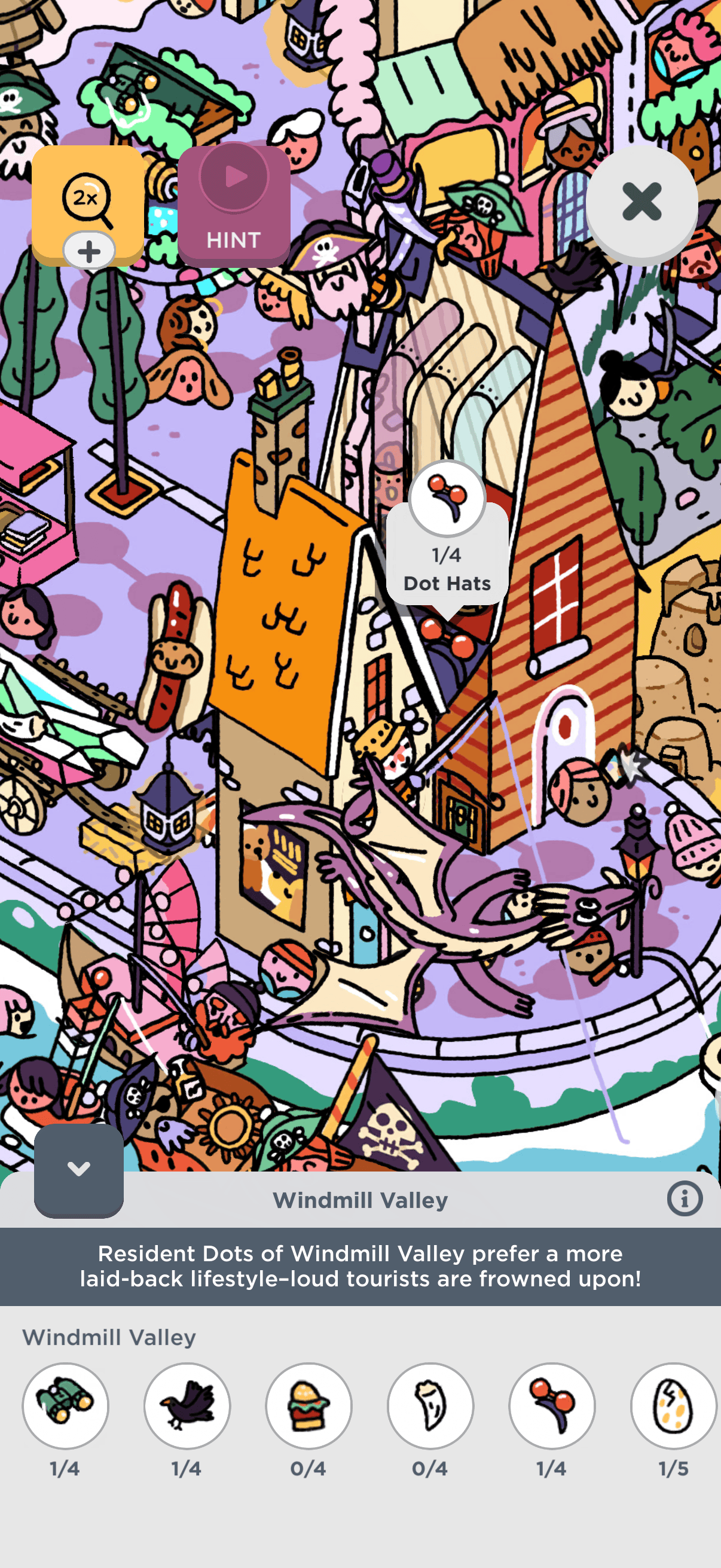
Task: Select the burger item to find
Action: coord(308,1405)
